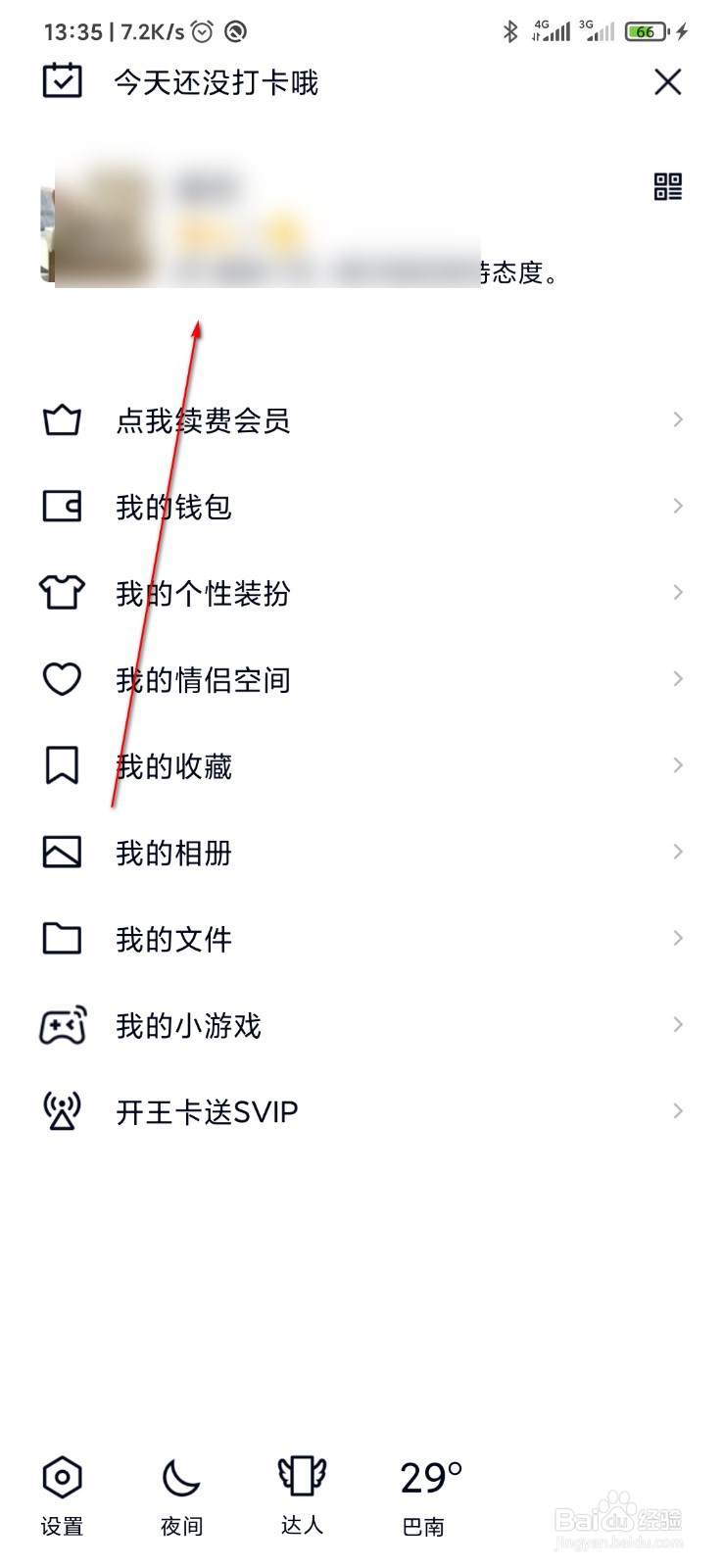Expand 我的收藏 using the right arrow
Viewport: 723px width, 1568px height.
click(678, 764)
